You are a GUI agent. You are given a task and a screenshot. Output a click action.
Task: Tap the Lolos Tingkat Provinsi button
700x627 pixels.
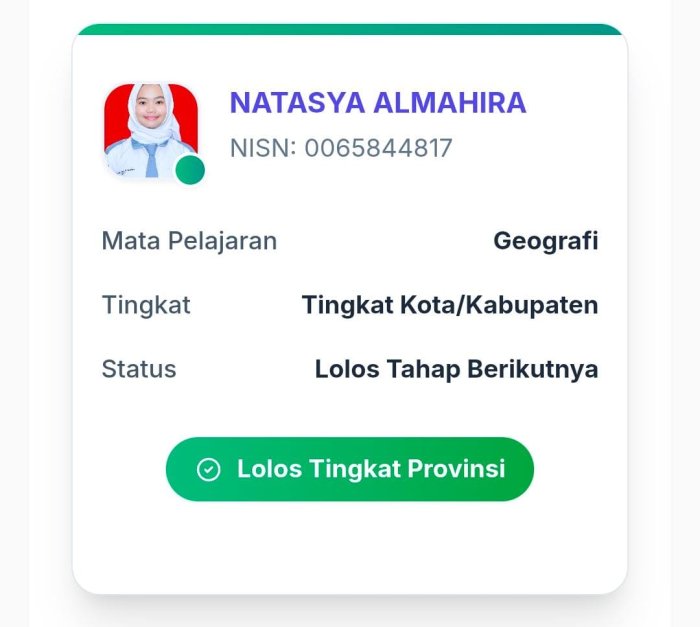(x=350, y=469)
